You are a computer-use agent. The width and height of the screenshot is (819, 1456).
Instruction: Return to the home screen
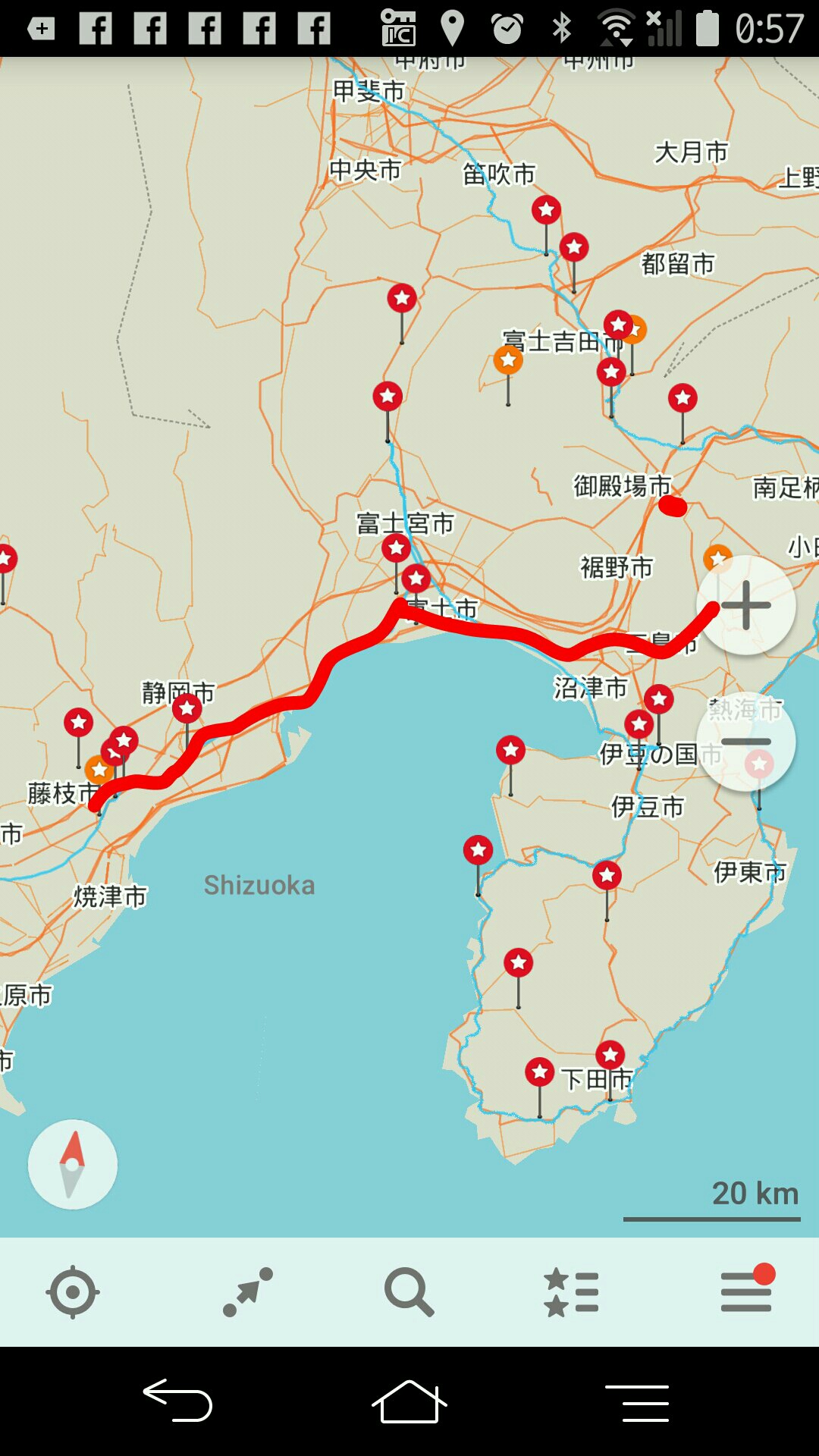pyautogui.click(x=409, y=1401)
